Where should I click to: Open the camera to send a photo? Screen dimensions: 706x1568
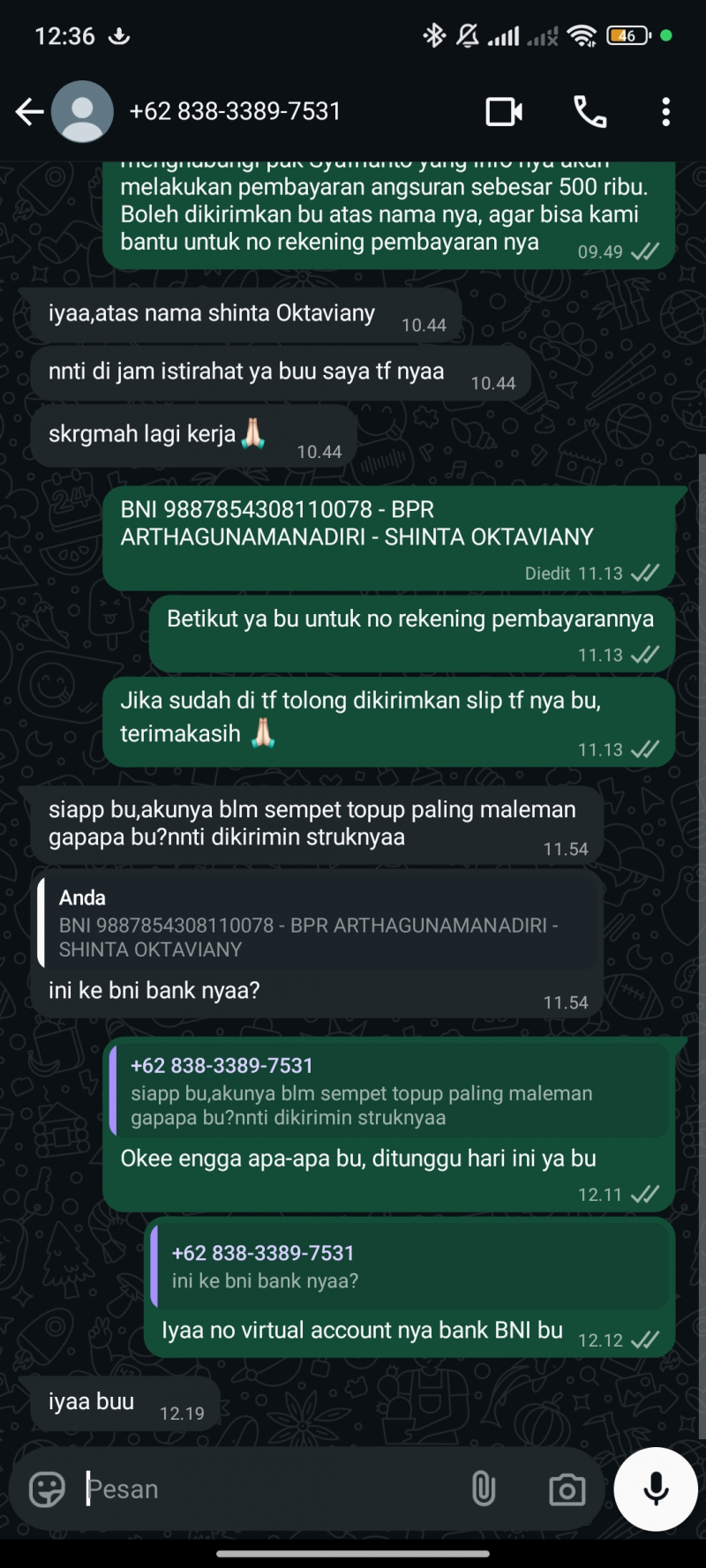tap(567, 1489)
